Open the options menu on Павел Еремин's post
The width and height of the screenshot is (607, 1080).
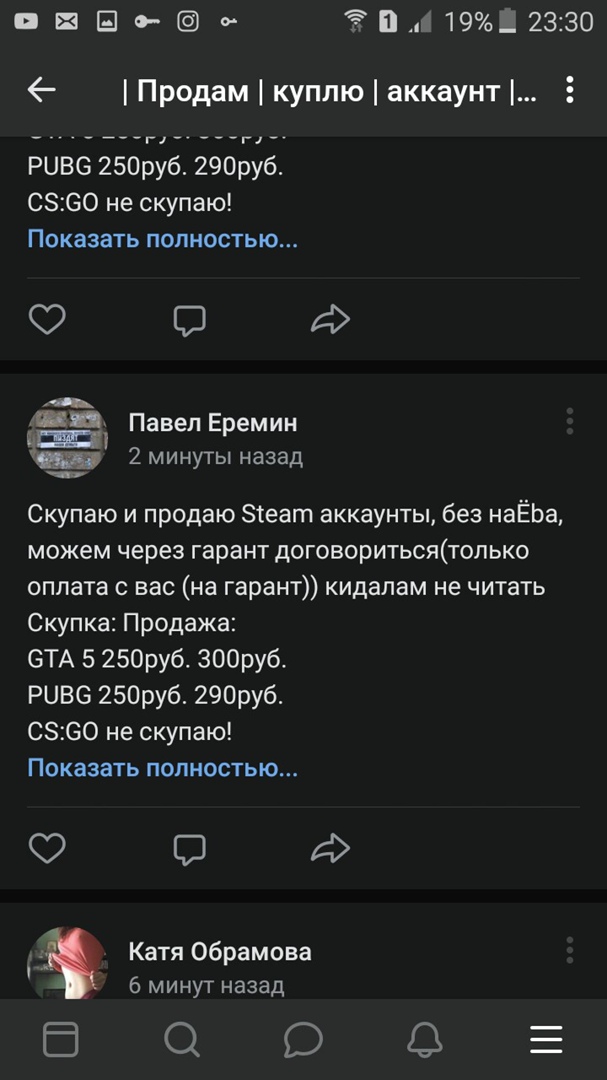pyautogui.click(x=569, y=421)
